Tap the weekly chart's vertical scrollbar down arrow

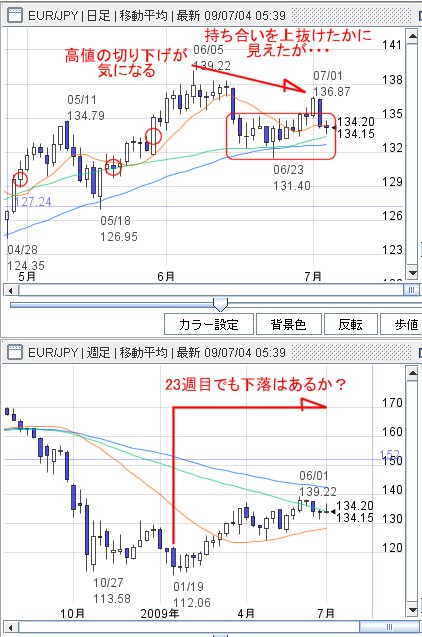(412, 610)
